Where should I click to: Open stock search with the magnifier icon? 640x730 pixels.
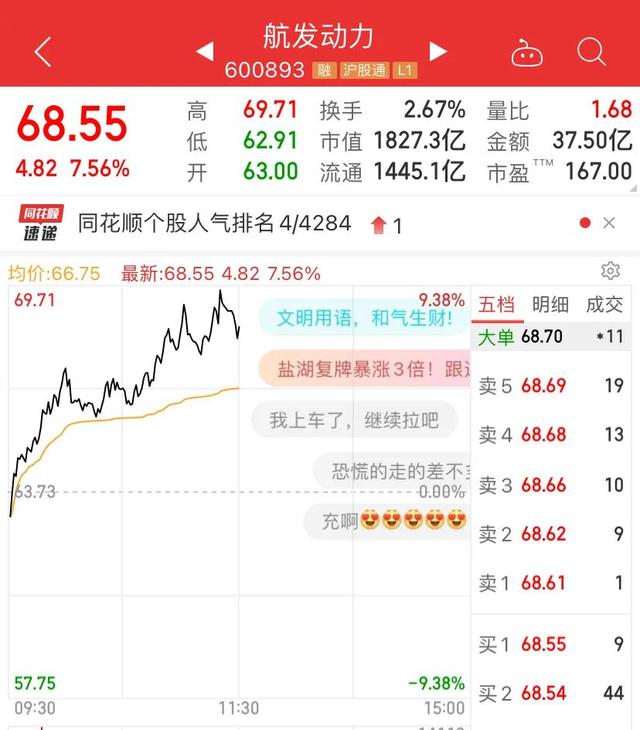[x=591, y=52]
